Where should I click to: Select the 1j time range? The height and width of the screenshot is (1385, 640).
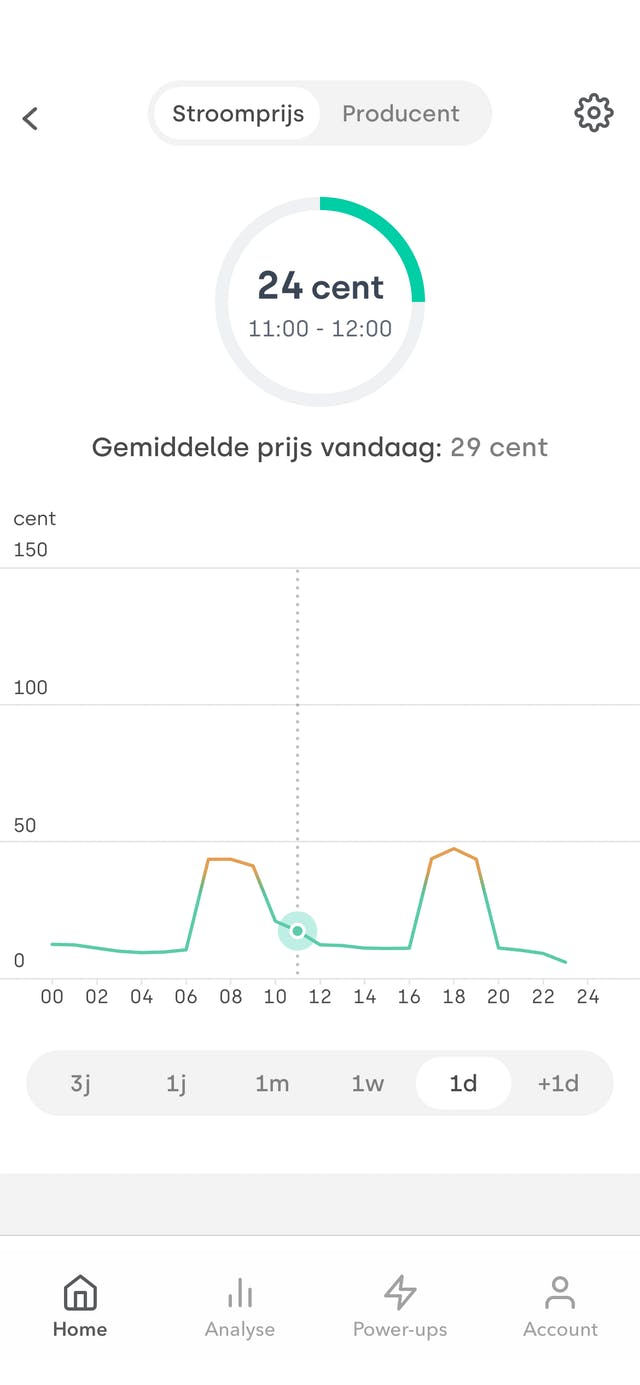pos(176,1083)
